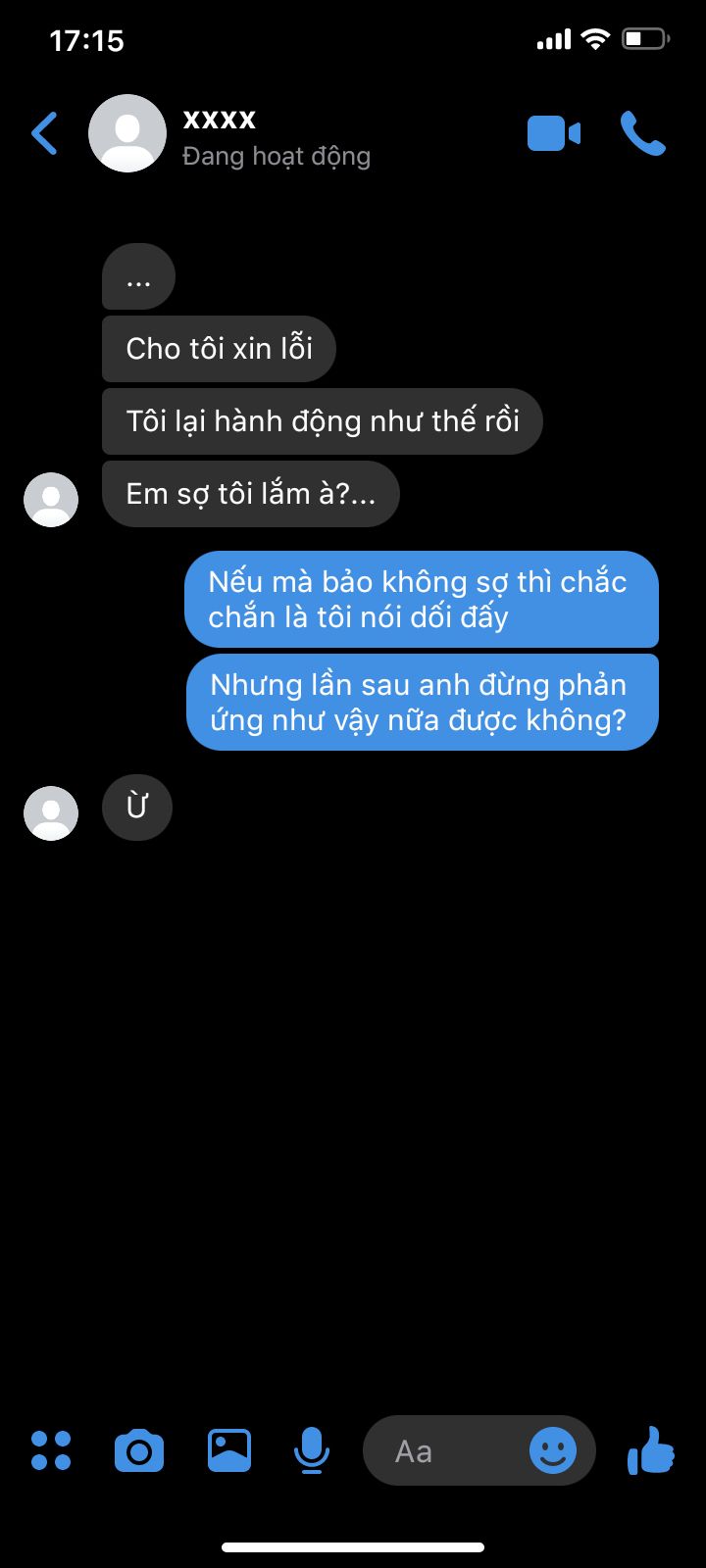Open the camera to take a photo
The height and width of the screenshot is (1568, 706).
139,1450
